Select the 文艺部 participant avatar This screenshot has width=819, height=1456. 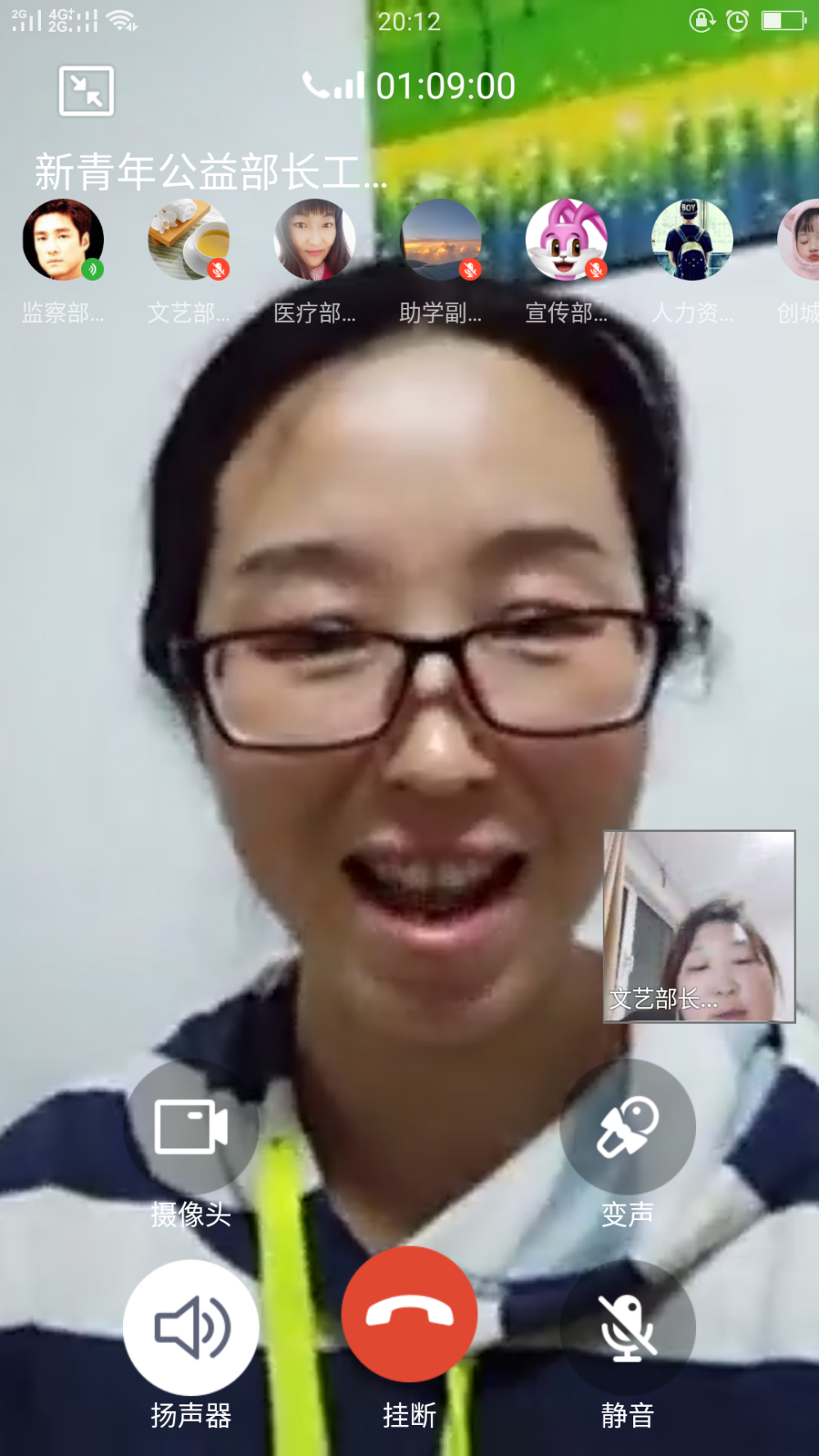189,240
